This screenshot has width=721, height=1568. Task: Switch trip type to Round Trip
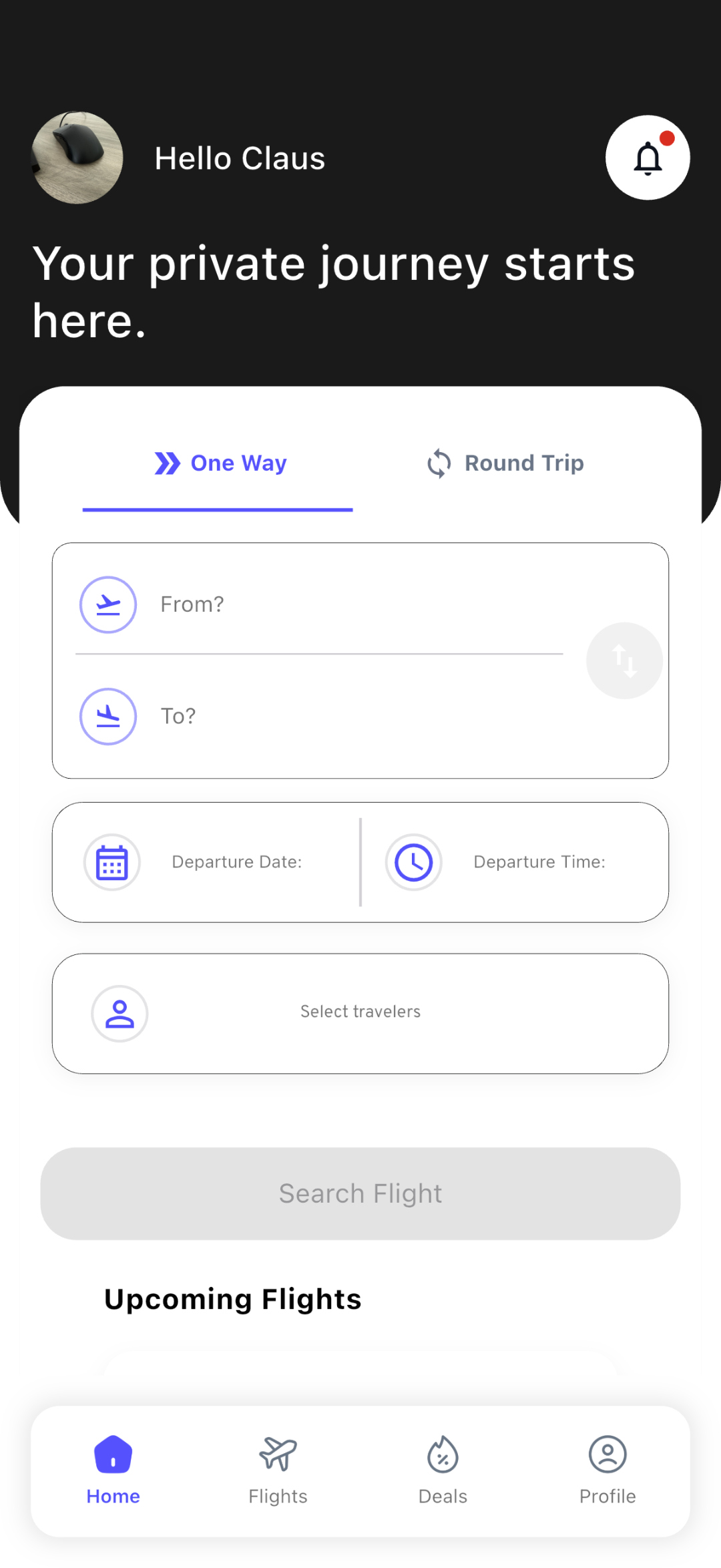505,463
